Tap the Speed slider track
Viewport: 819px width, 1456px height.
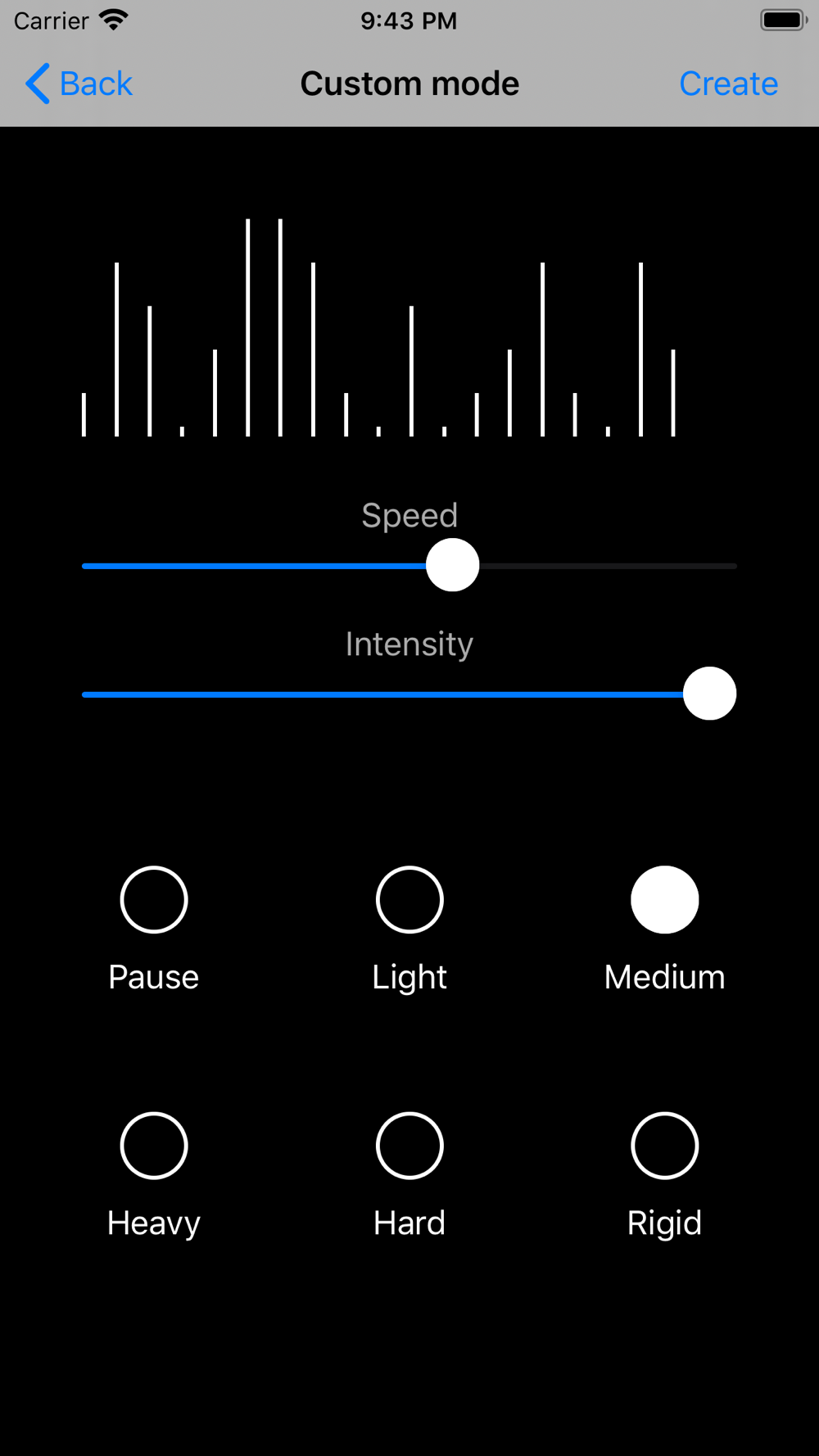409,566
